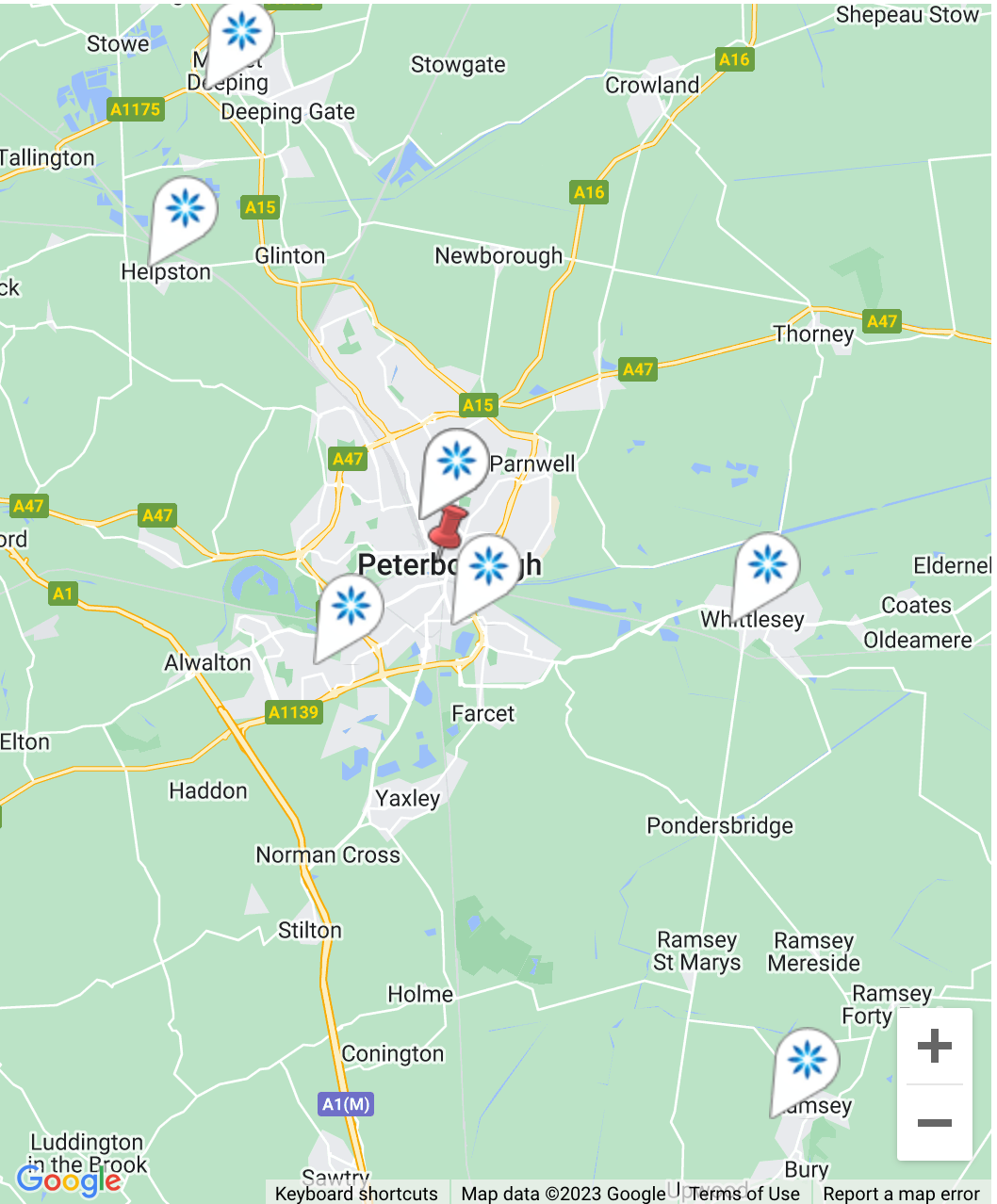Open Keyboard shortcuts
997x1204 pixels.
pos(356,1193)
